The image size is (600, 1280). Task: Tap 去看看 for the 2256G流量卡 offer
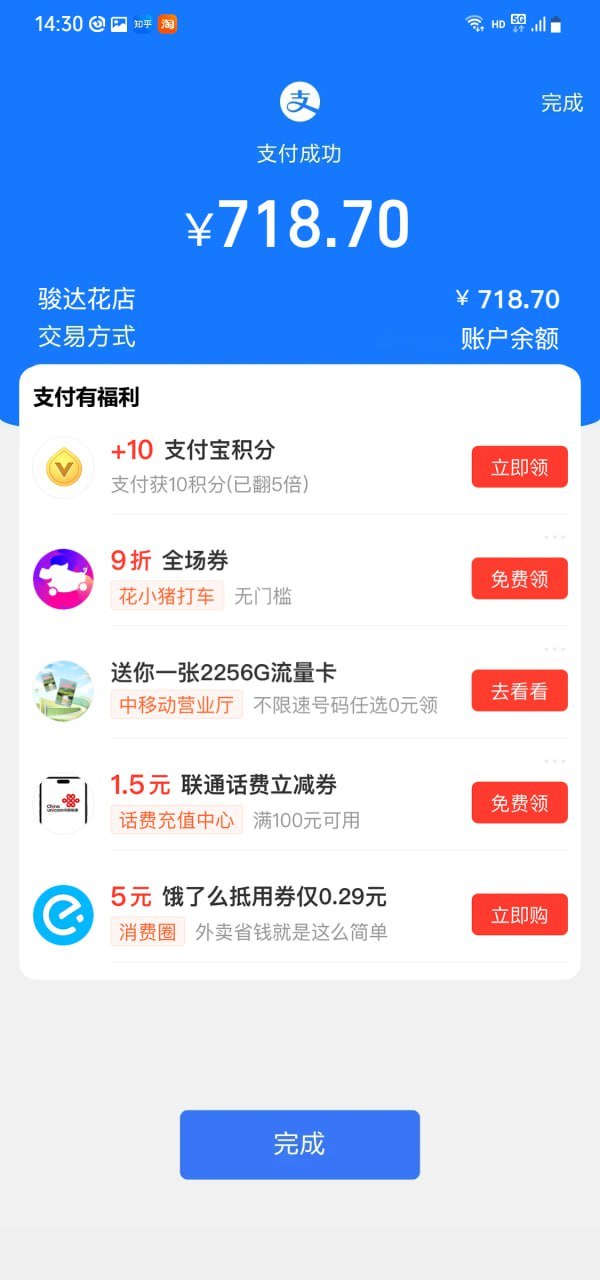click(519, 691)
